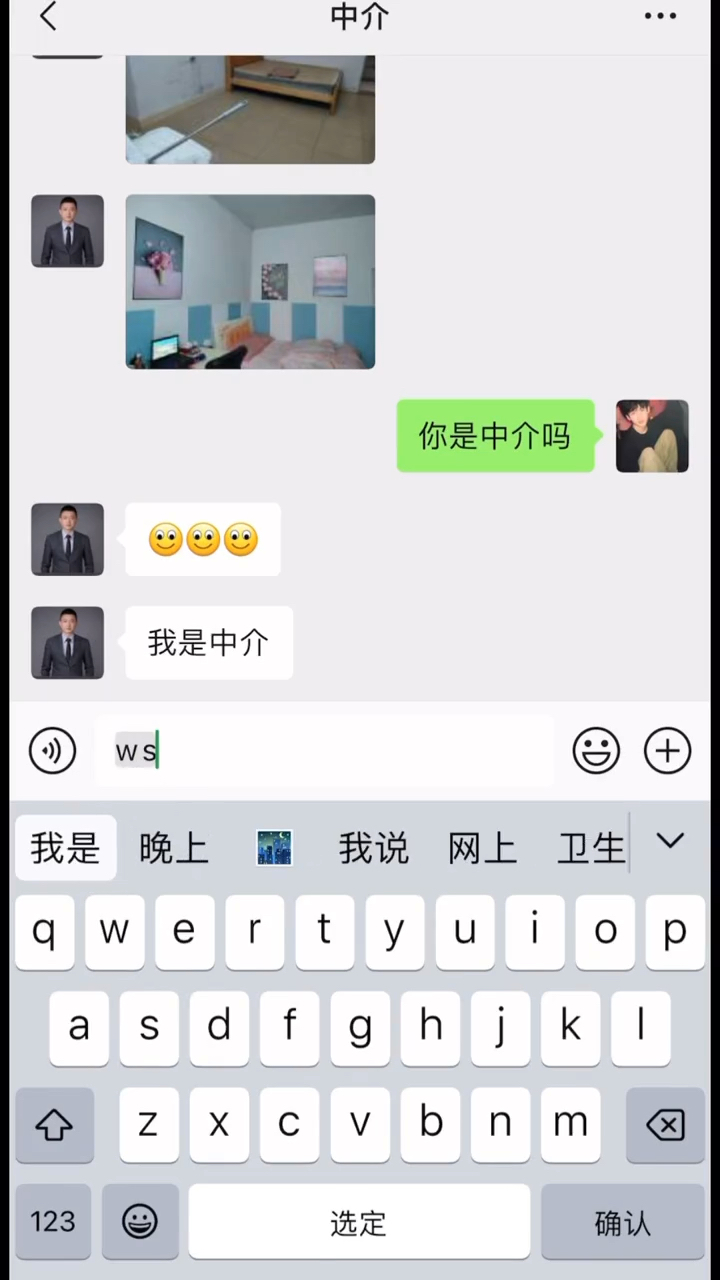
Task: Select the 我是 suggestion
Action: pyautogui.click(x=66, y=848)
